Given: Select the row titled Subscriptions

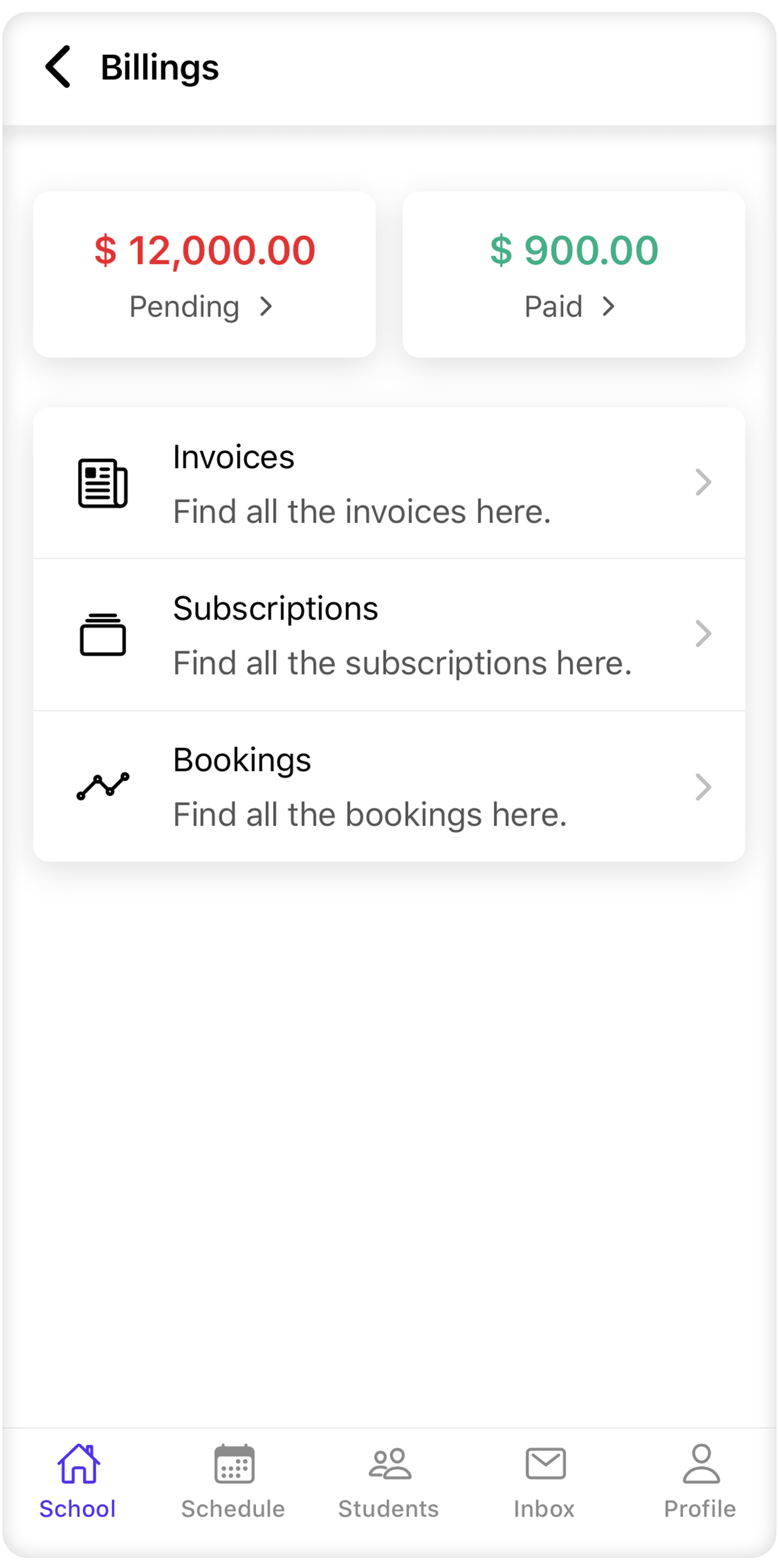Looking at the screenshot, I should coord(389,634).
